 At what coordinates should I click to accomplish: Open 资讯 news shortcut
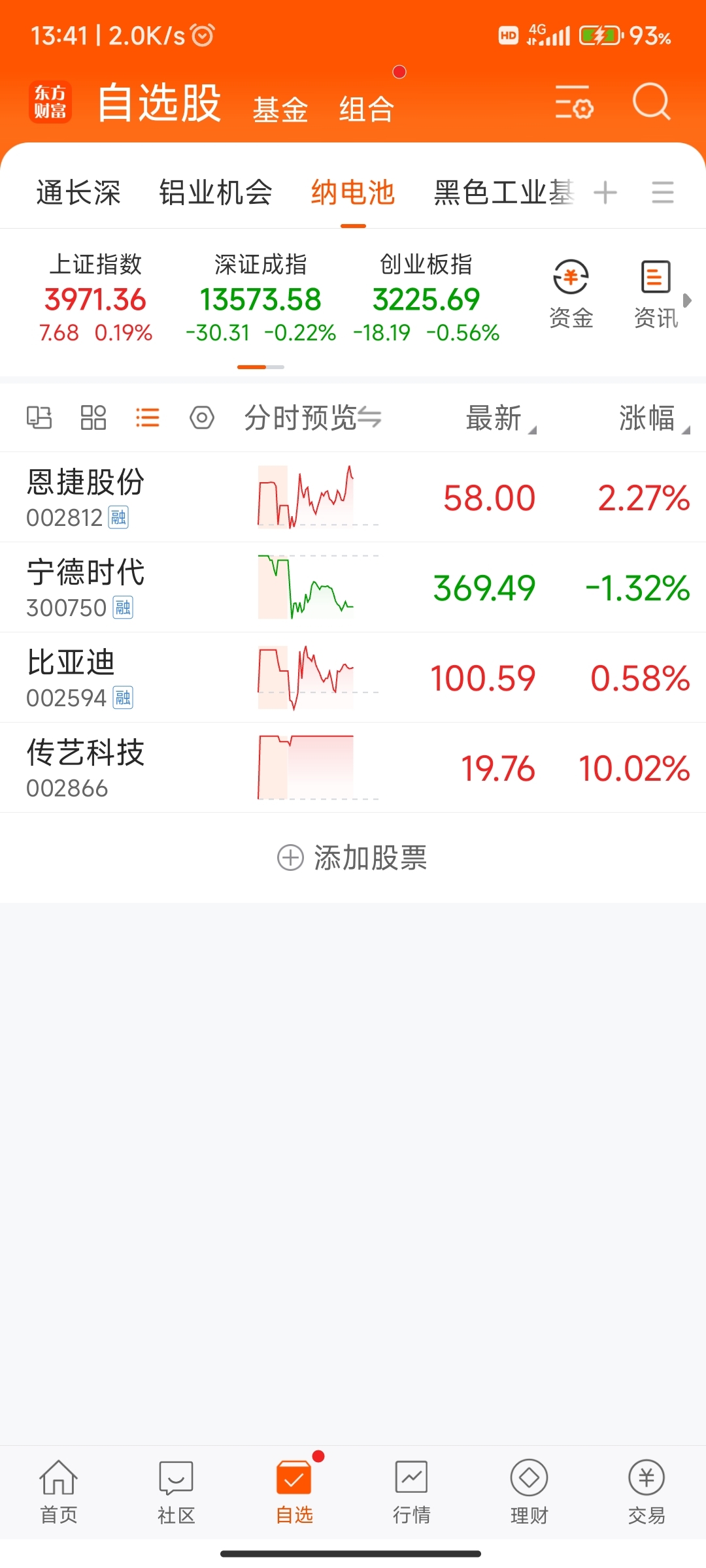point(656,294)
